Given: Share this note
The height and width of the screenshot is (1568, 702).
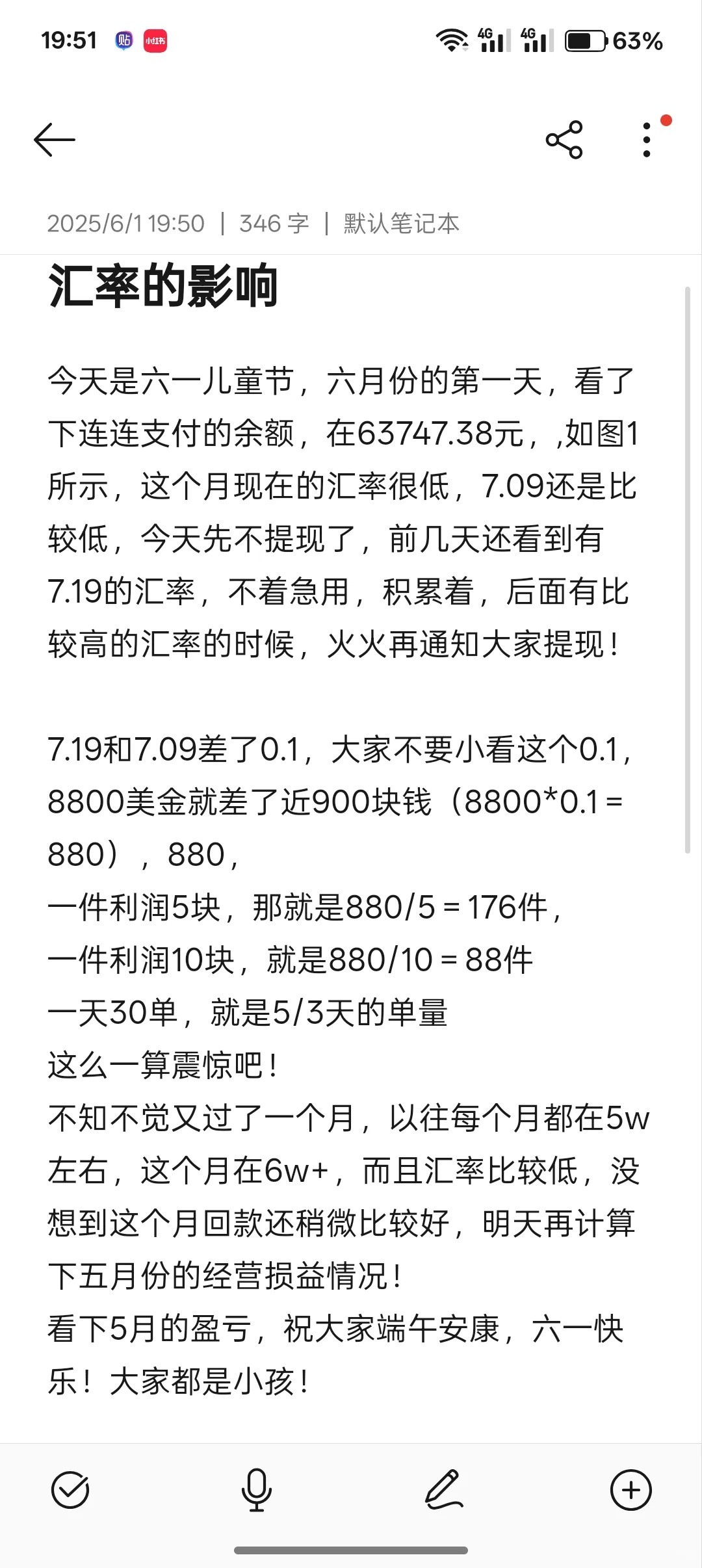Looking at the screenshot, I should point(564,139).
